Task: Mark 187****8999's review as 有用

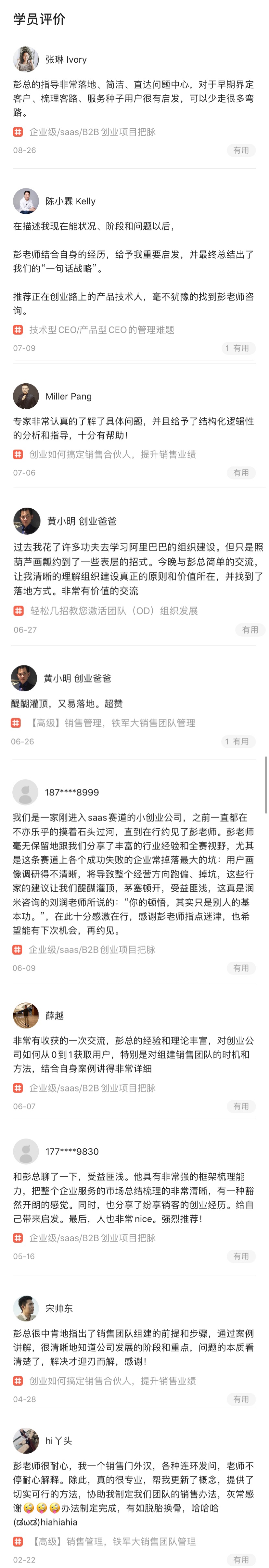Action: tap(241, 968)
